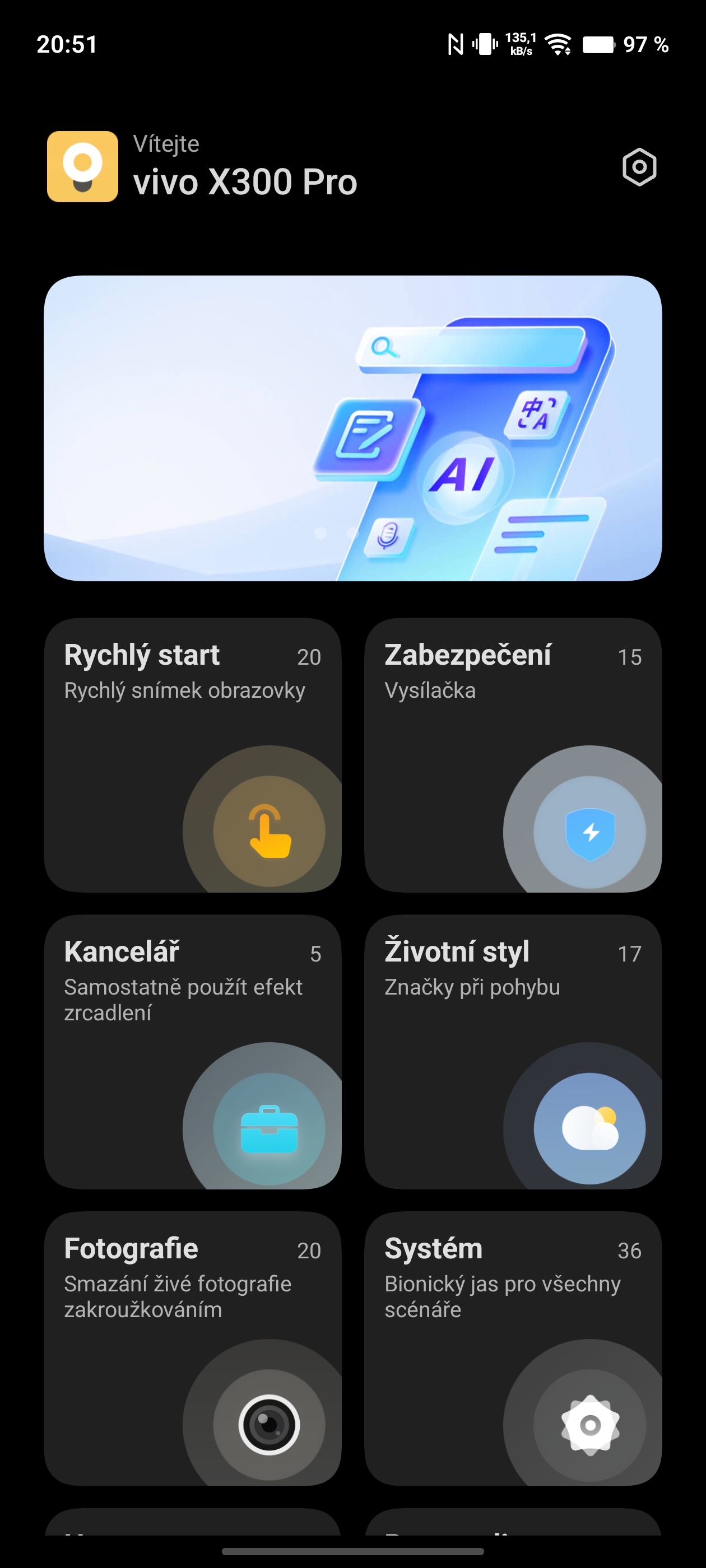Open the Zabezpečení category card
Image resolution: width=706 pixels, height=1568 pixels.
[x=513, y=755]
